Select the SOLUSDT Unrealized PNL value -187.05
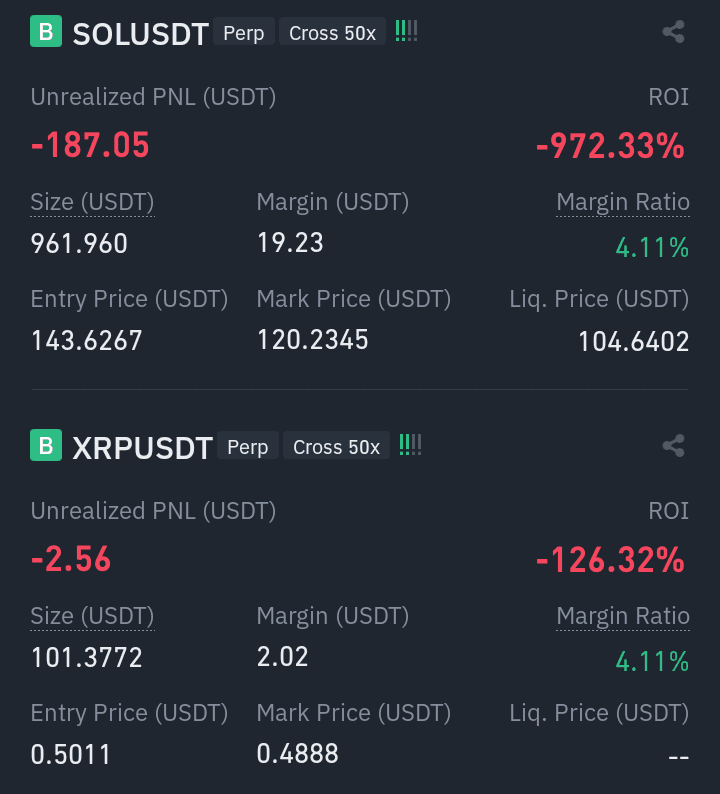The height and width of the screenshot is (794, 720). pyautogui.click(x=89, y=145)
